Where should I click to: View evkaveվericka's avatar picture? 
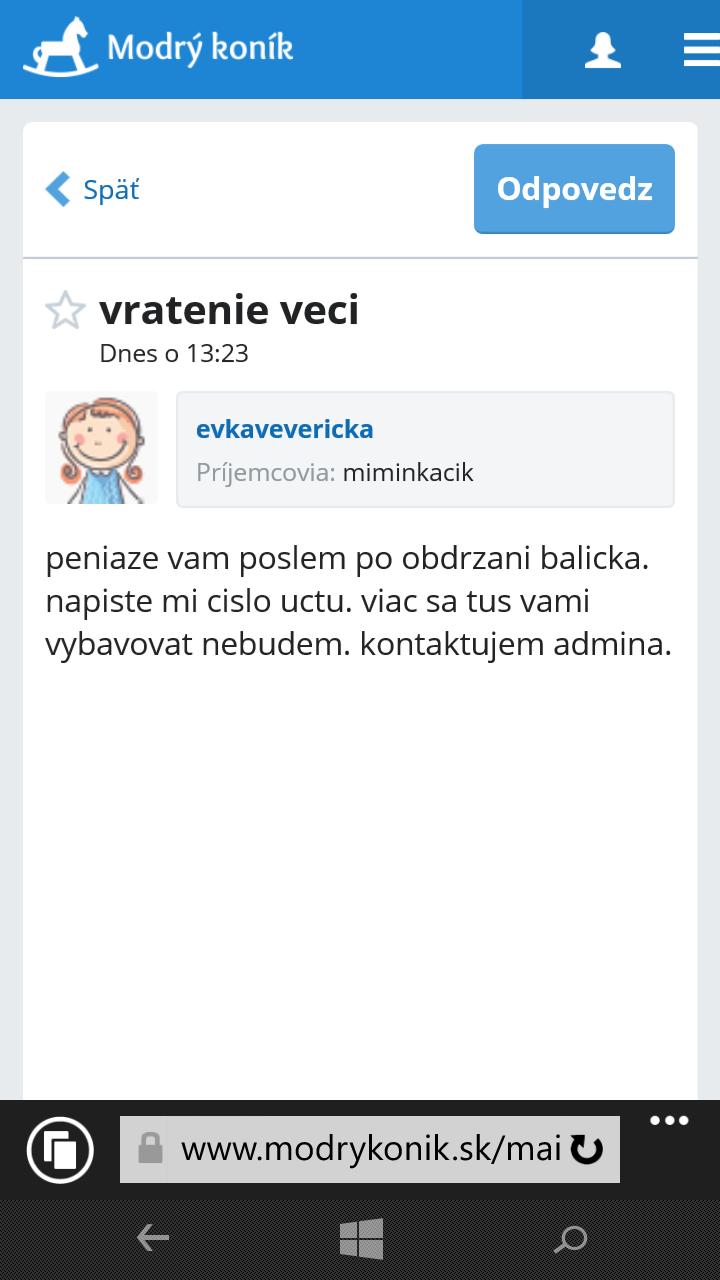(x=102, y=448)
